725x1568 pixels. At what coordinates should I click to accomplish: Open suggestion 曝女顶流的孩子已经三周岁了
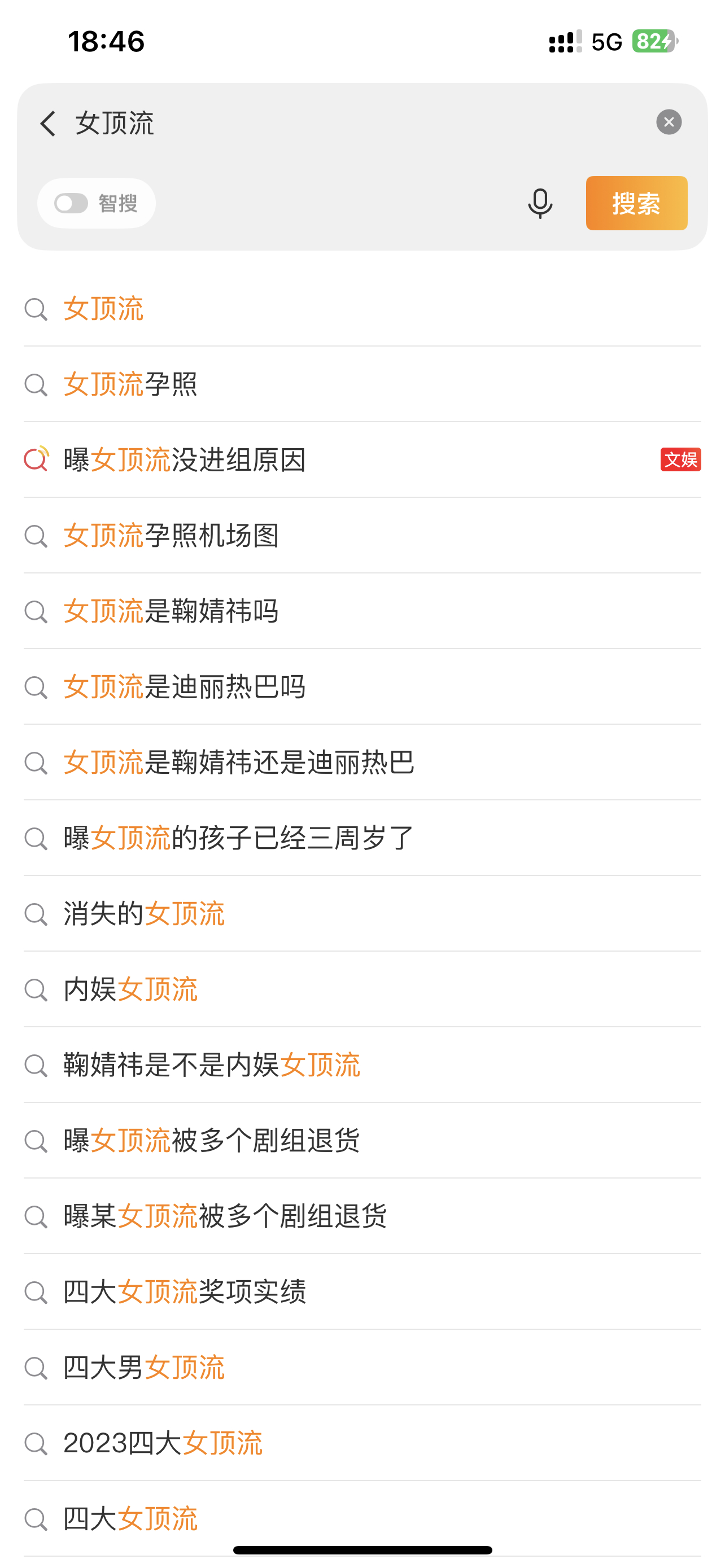(237, 838)
